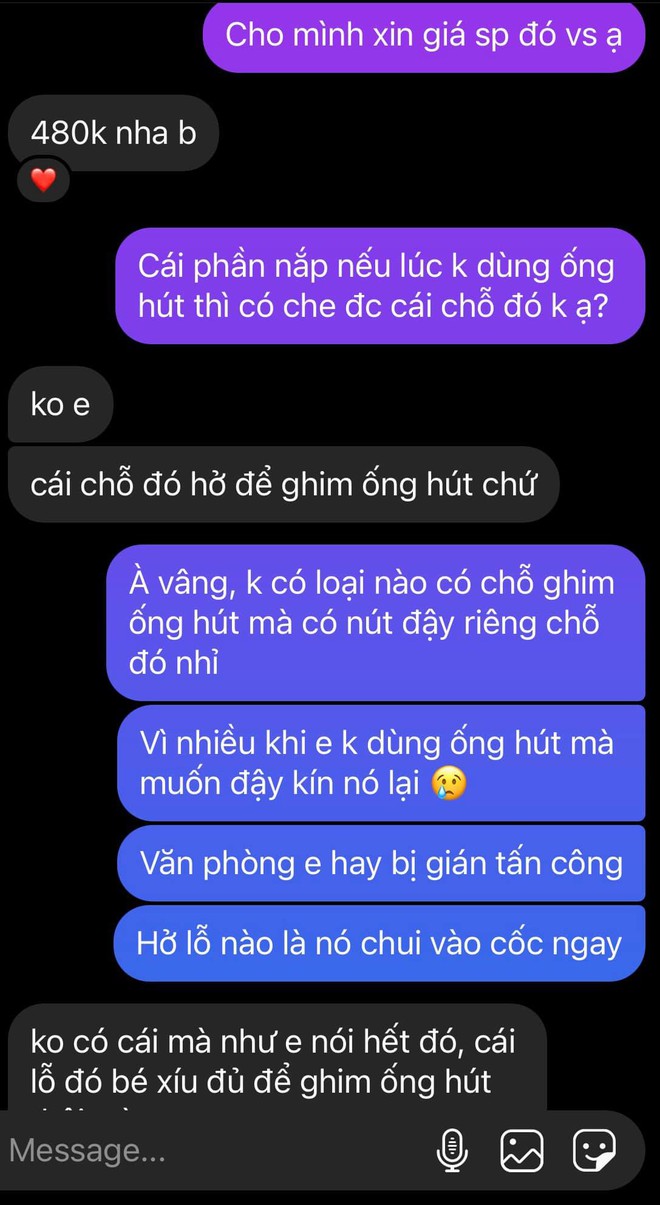Open the photo gallery picker
Image resolution: width=660 pixels, height=1205 pixels.
point(522,1151)
